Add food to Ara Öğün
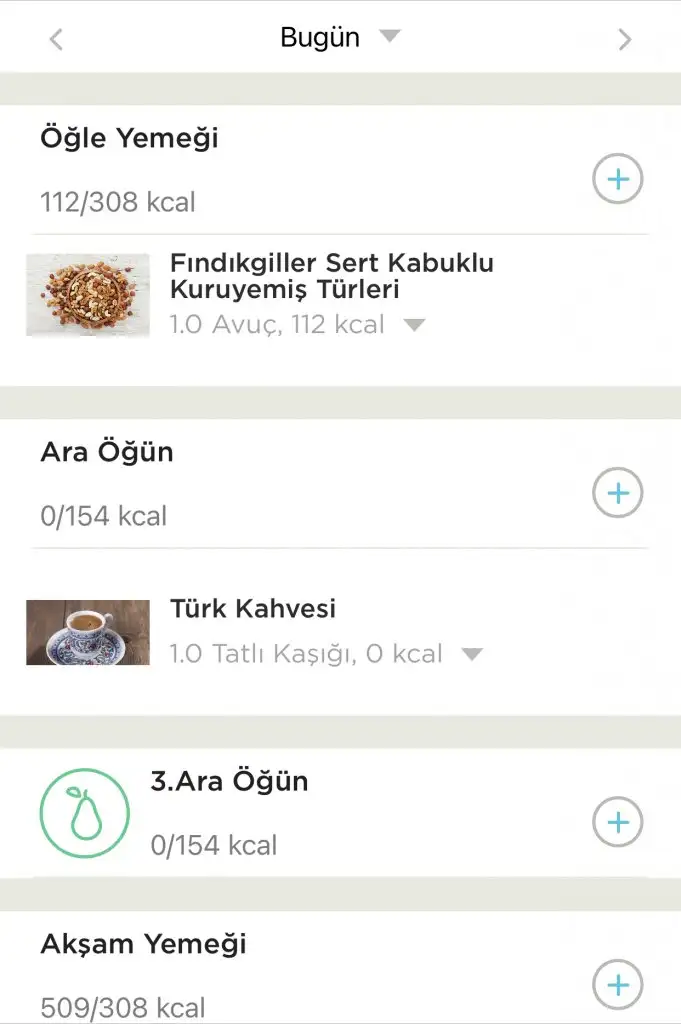This screenshot has height=1024, width=681. [617, 493]
